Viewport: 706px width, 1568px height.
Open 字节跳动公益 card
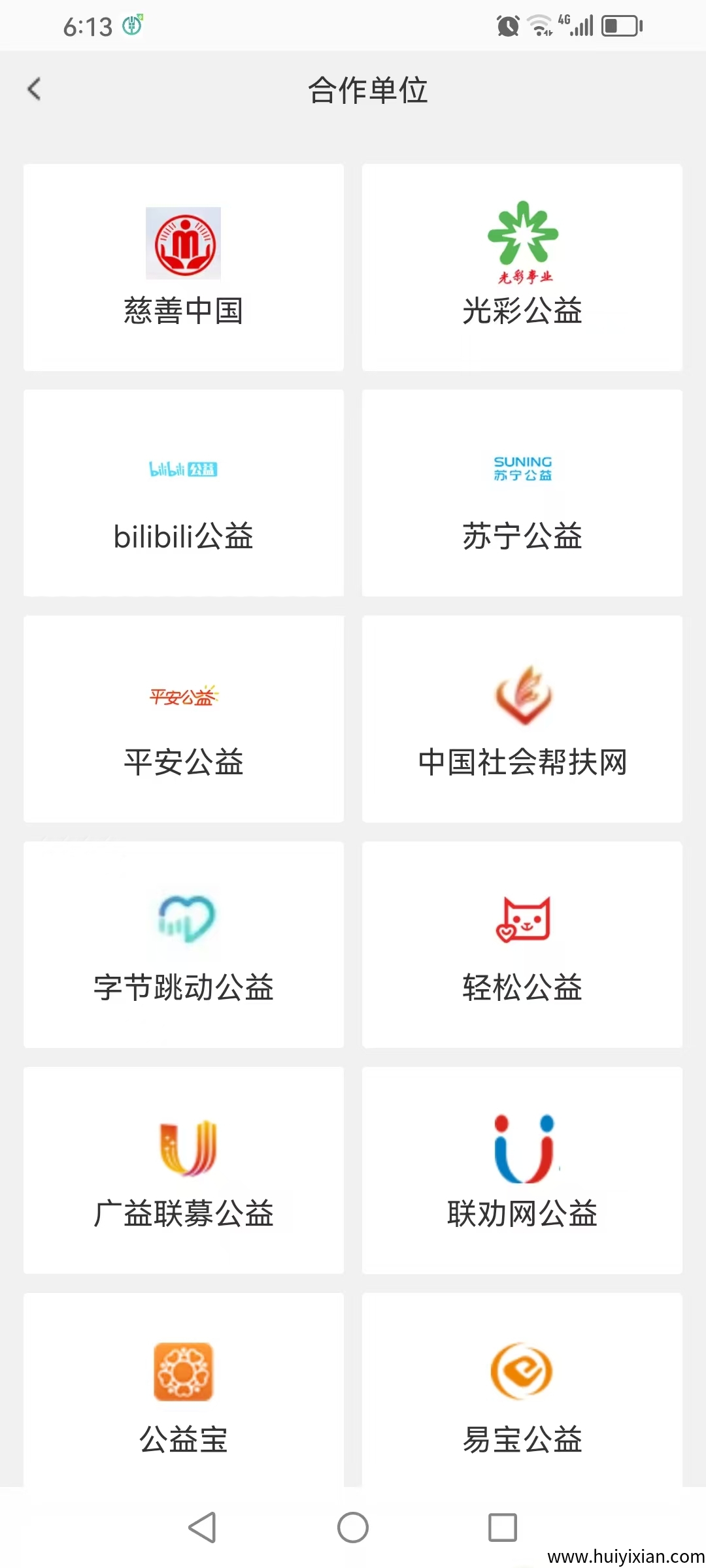click(x=184, y=945)
